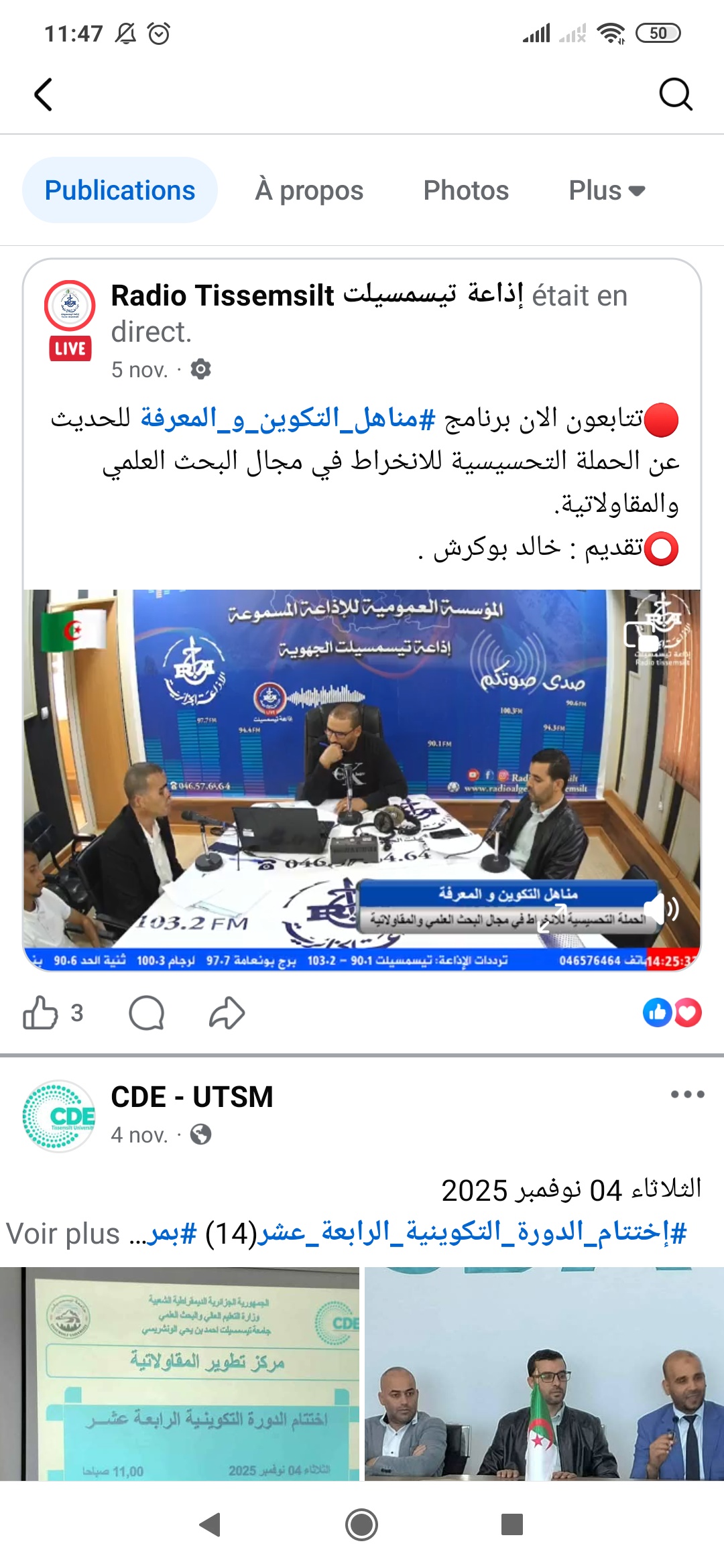The image size is (724, 1568).
Task: Like the Radio Tissemsilt post
Action: tap(40, 1012)
